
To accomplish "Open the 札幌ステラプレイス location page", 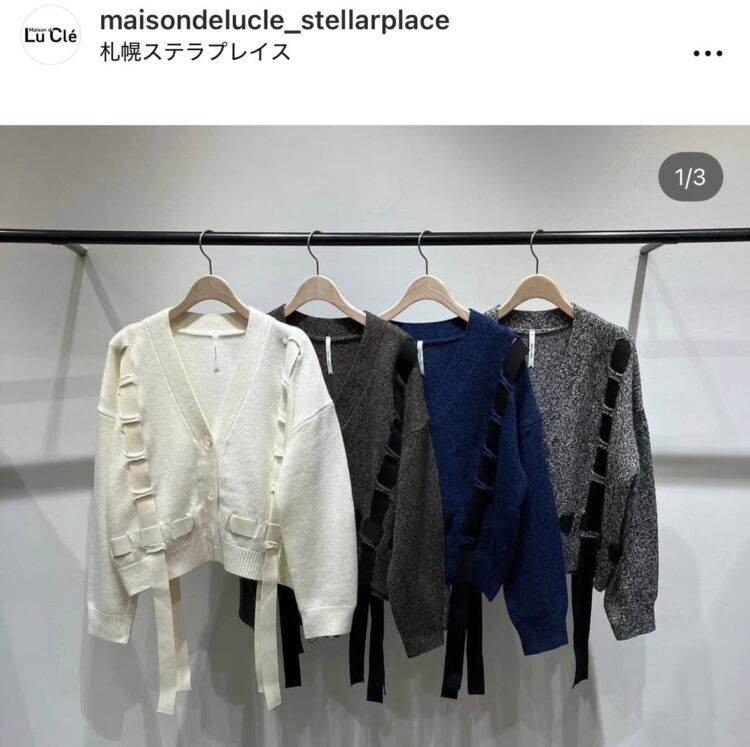I will click(x=196, y=52).
